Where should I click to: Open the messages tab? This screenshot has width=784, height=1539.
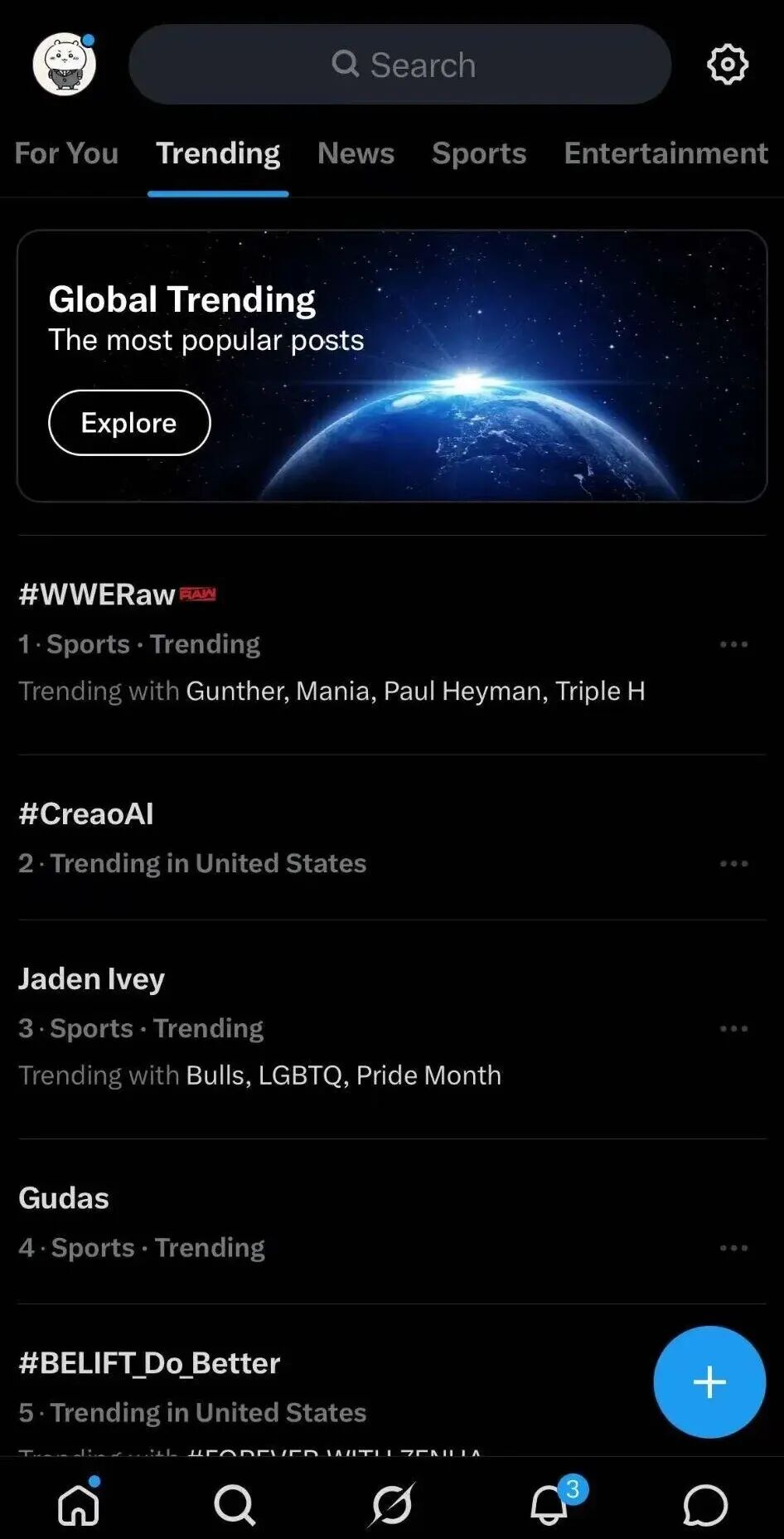705,1504
